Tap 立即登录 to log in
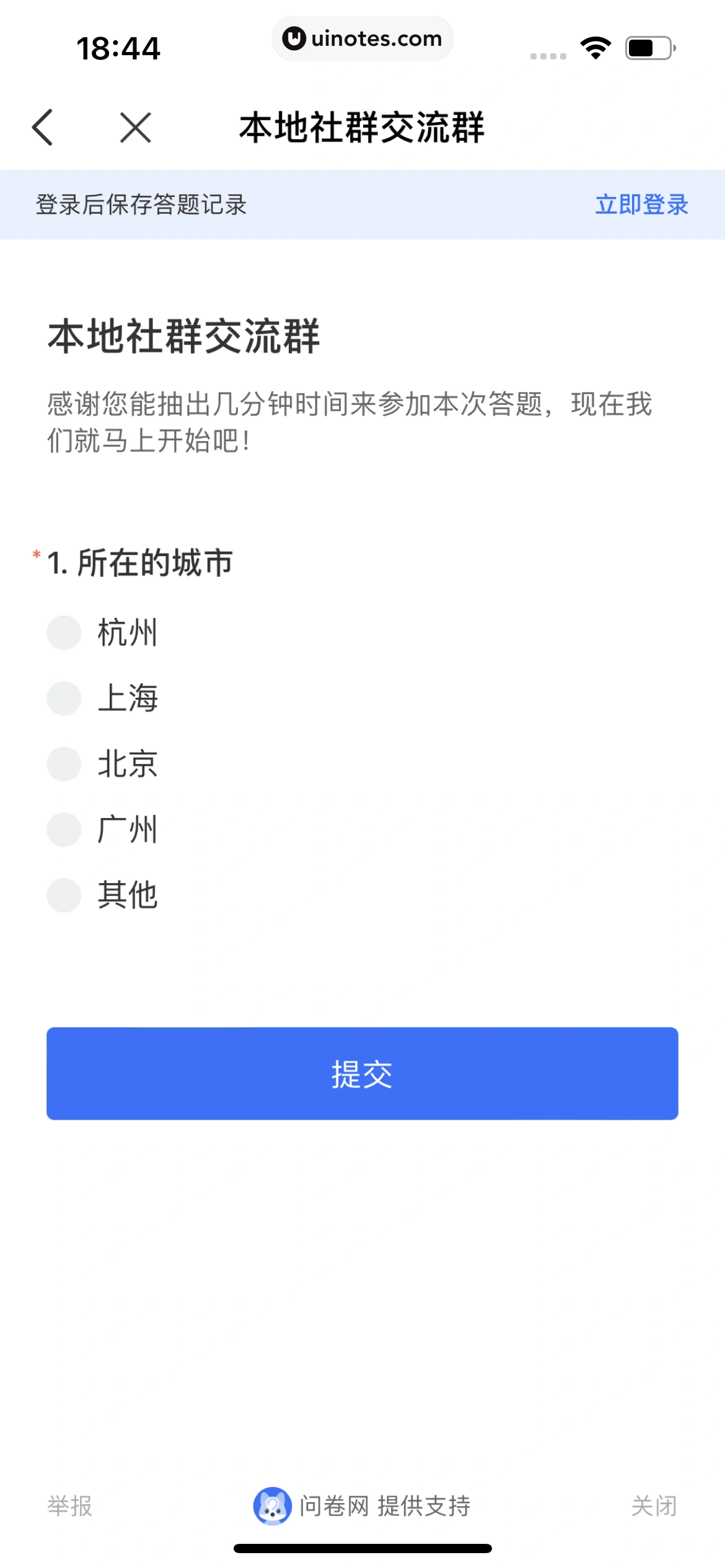 pos(641,204)
